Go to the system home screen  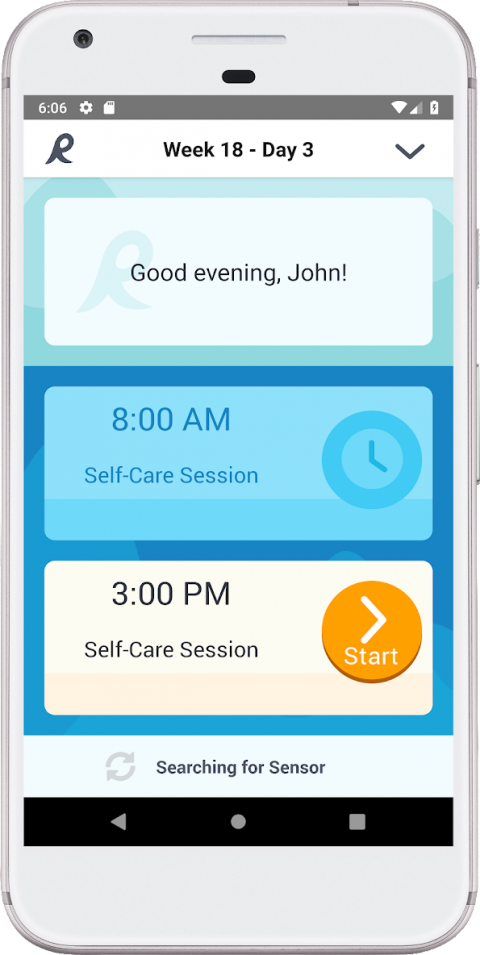(x=238, y=822)
